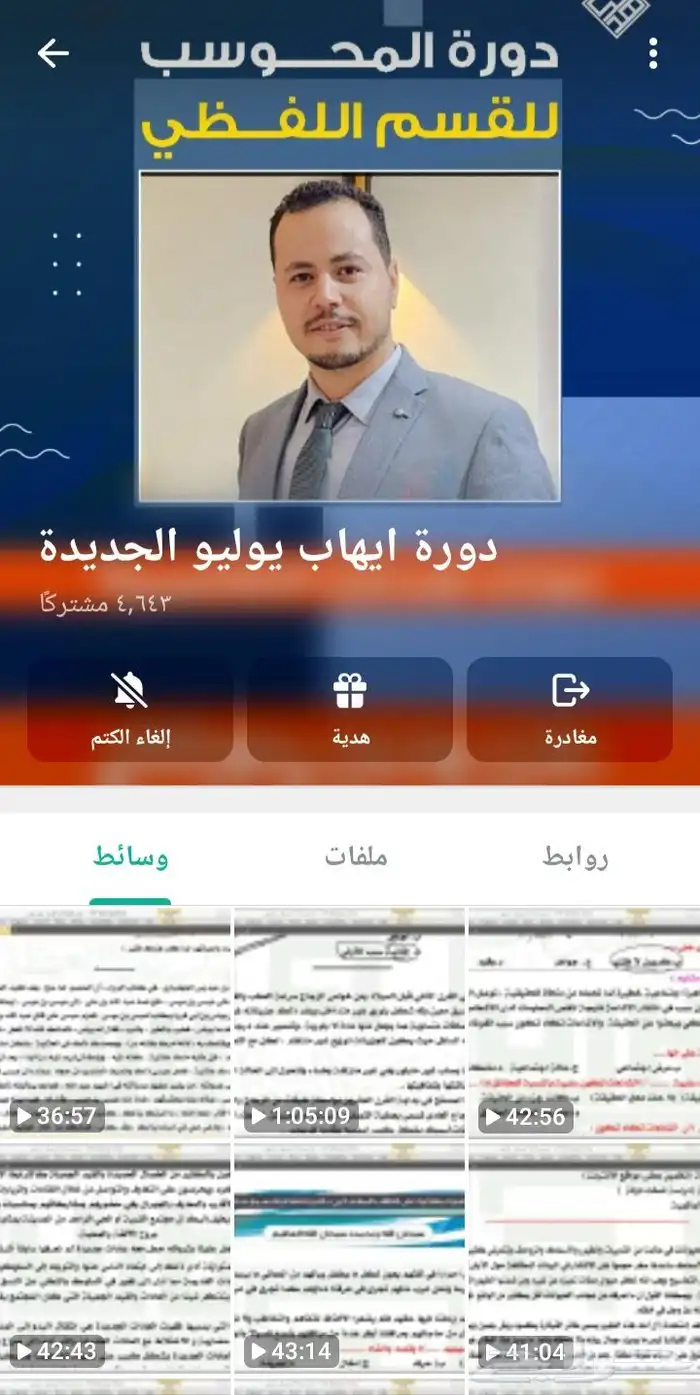Open the three-dot overflow menu
The width and height of the screenshot is (700, 1395).
653,53
